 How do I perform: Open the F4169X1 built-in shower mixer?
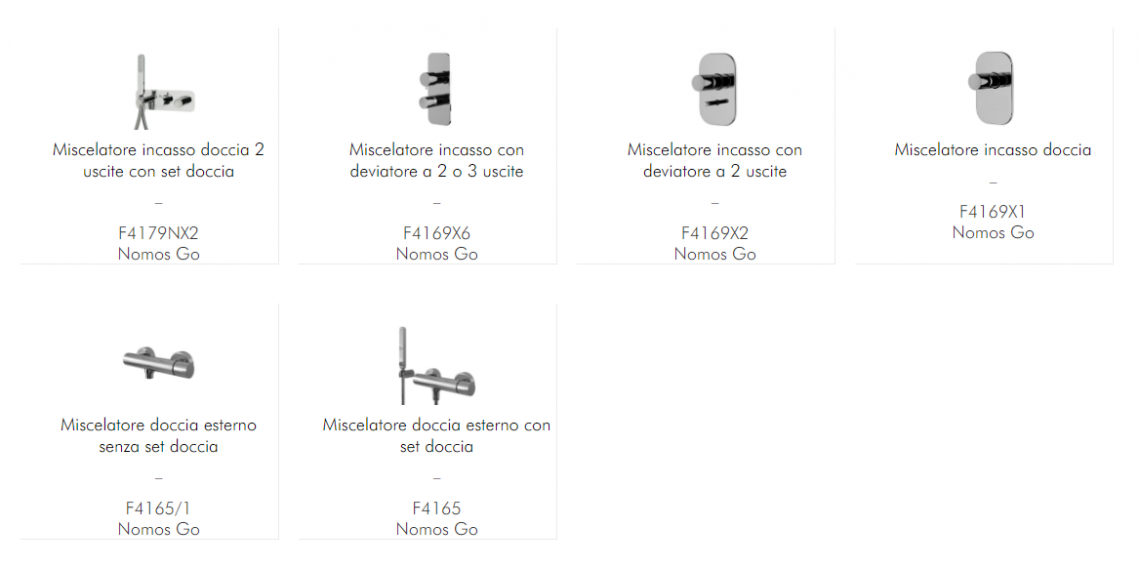[x=992, y=150]
